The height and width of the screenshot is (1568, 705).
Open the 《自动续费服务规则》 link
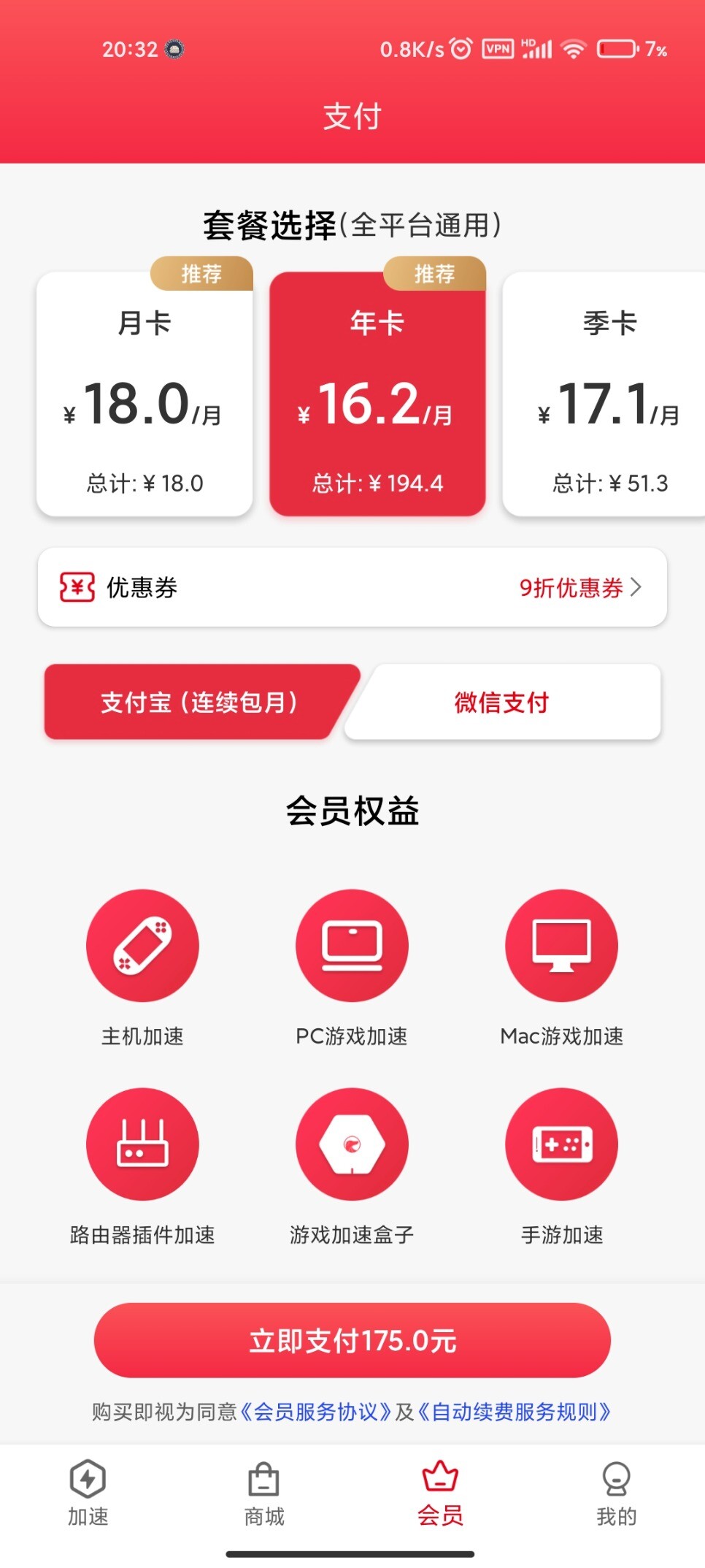point(515,1412)
